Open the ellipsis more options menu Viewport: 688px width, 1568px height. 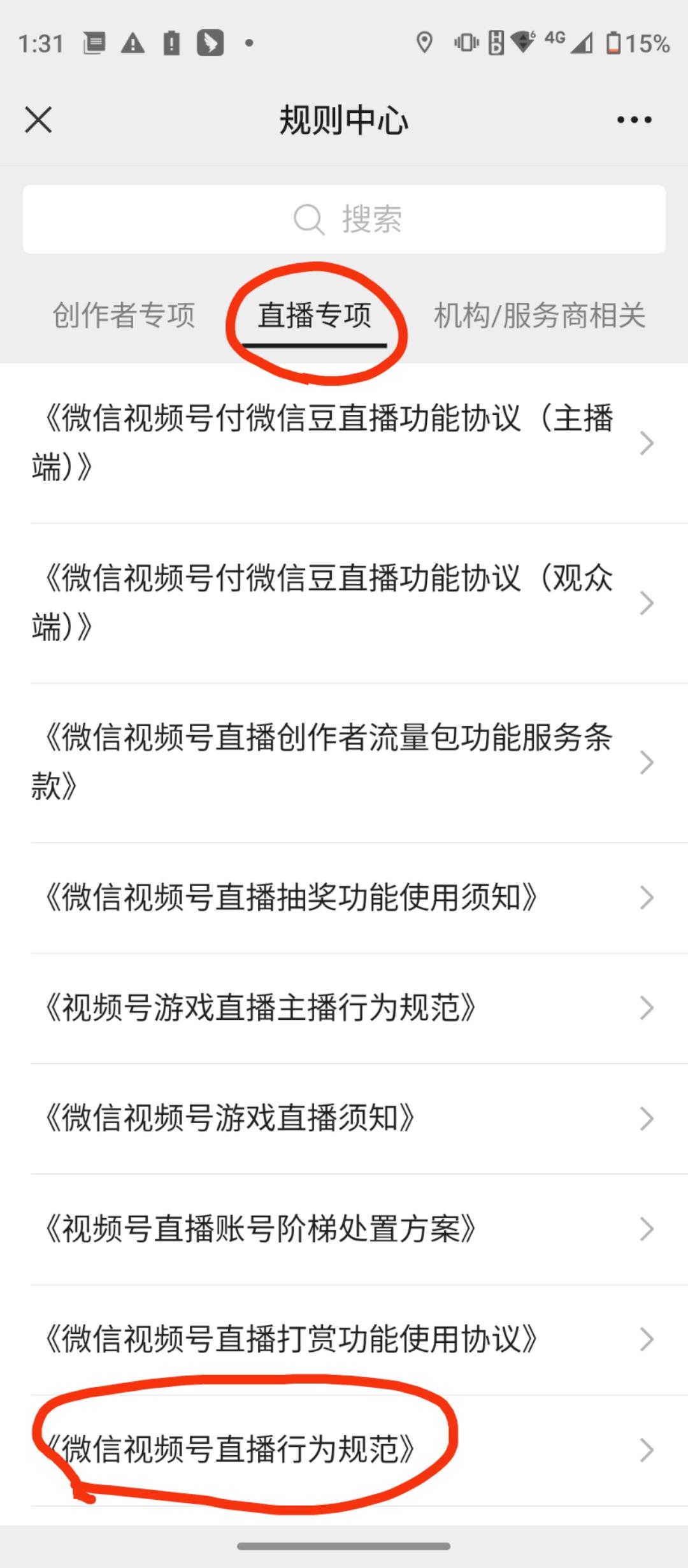pos(633,119)
